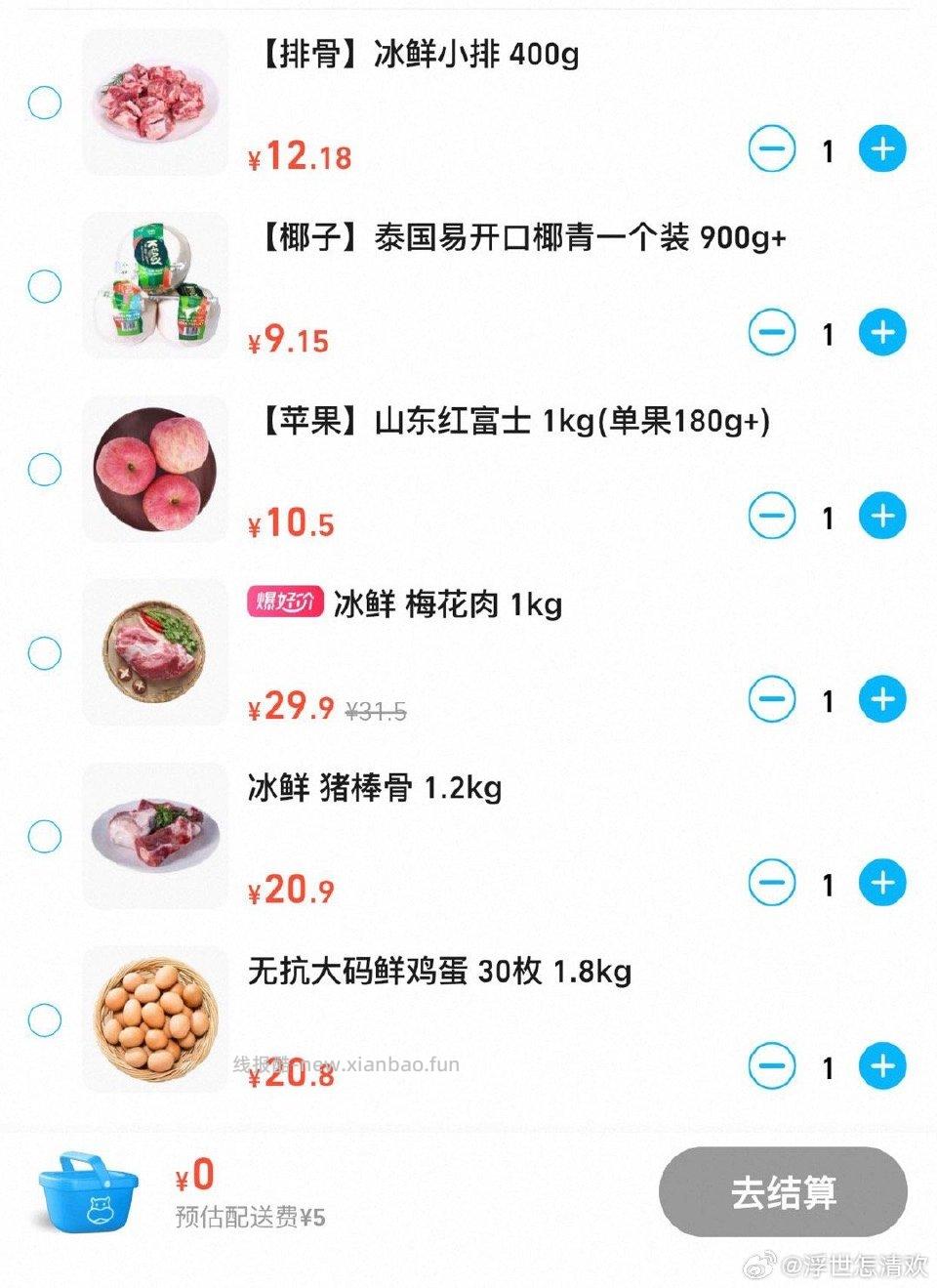Screen dimensions: 937x1288
Task: Tap minus icon for 冰鲜小排
Action: tap(771, 148)
